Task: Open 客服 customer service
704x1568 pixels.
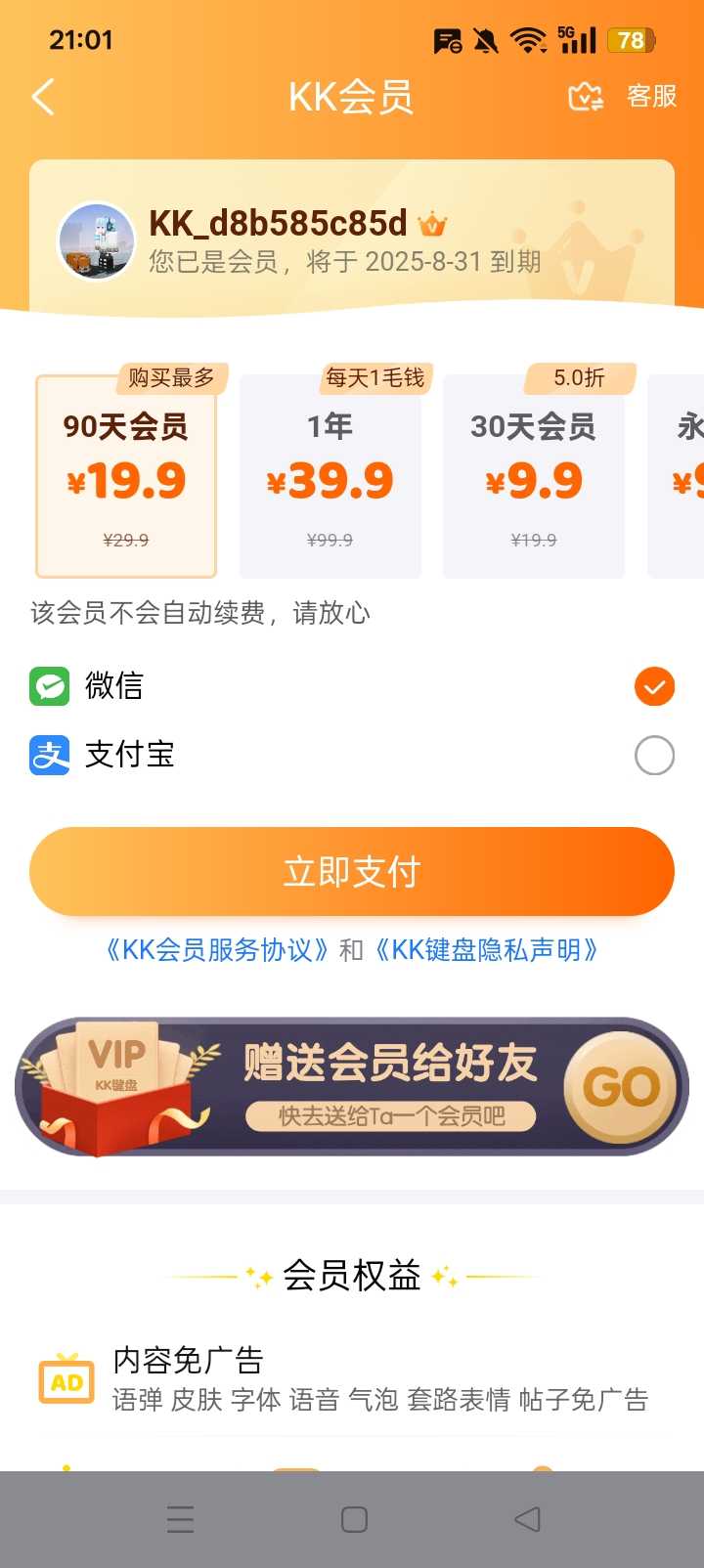Action: coord(624,97)
